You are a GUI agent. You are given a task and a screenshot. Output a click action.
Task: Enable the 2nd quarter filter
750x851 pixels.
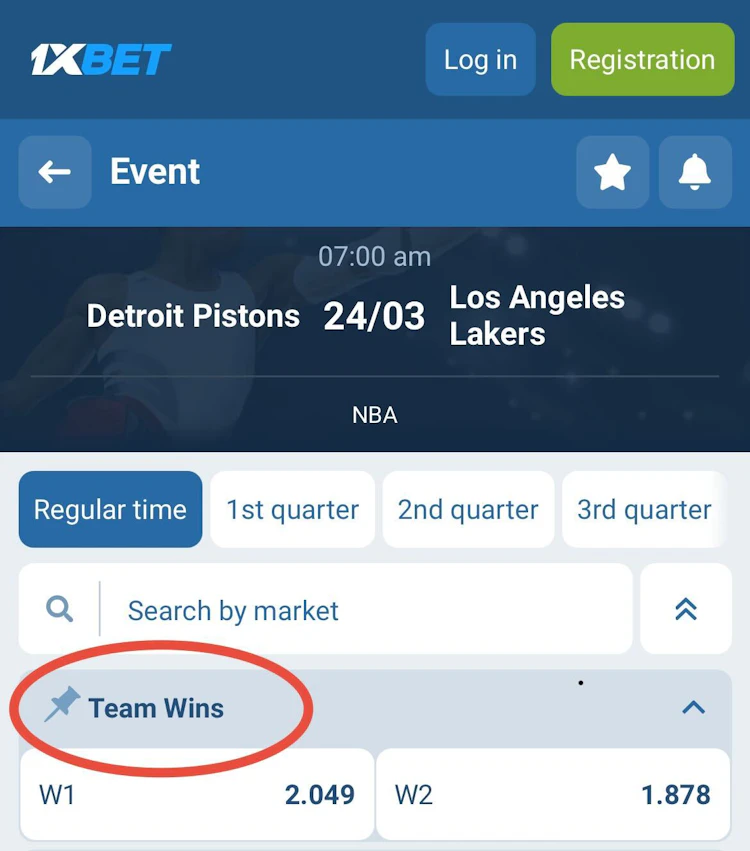[x=467, y=509]
